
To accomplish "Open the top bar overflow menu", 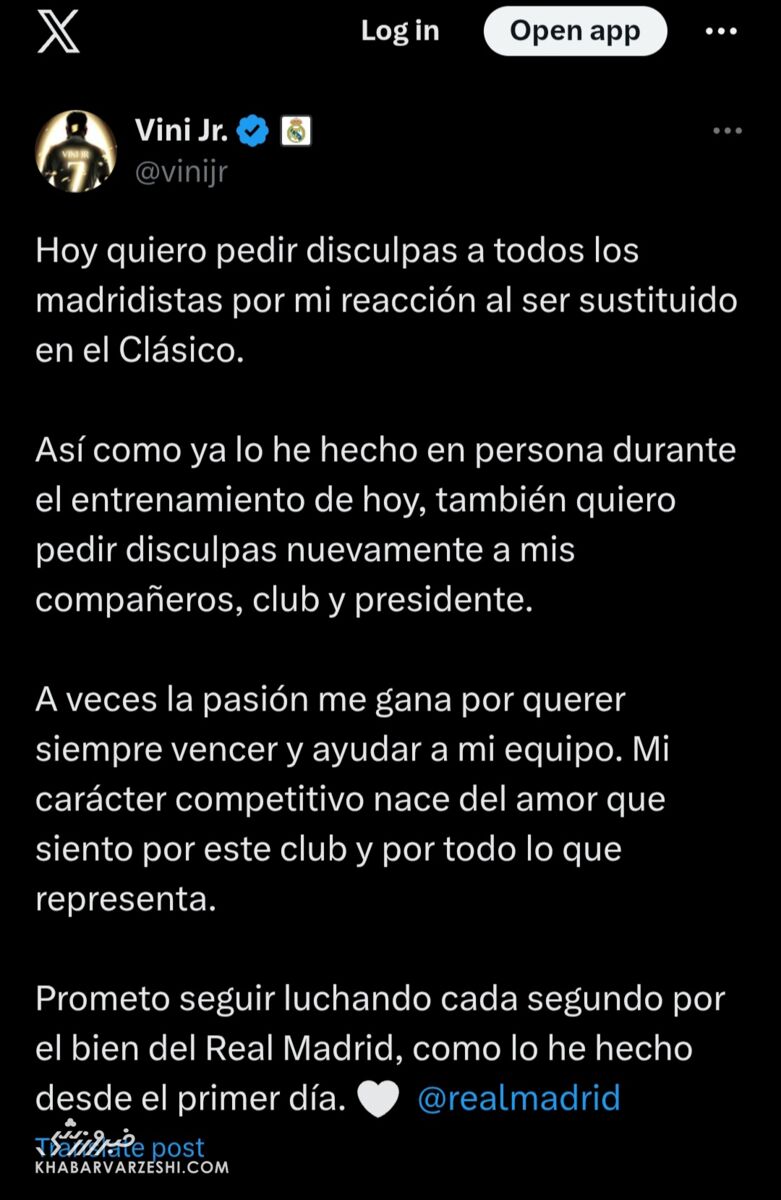I will [x=721, y=31].
